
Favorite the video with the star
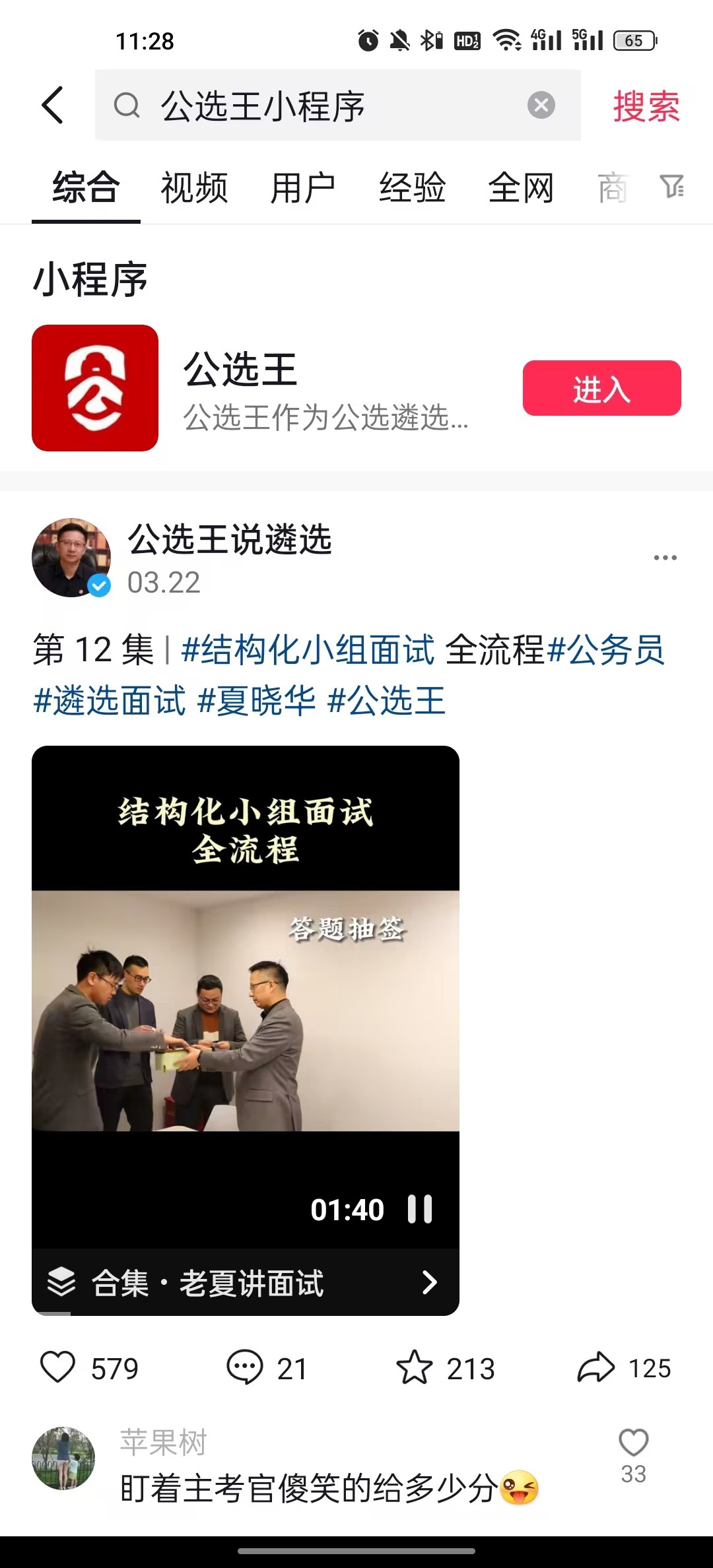pyautogui.click(x=415, y=1367)
